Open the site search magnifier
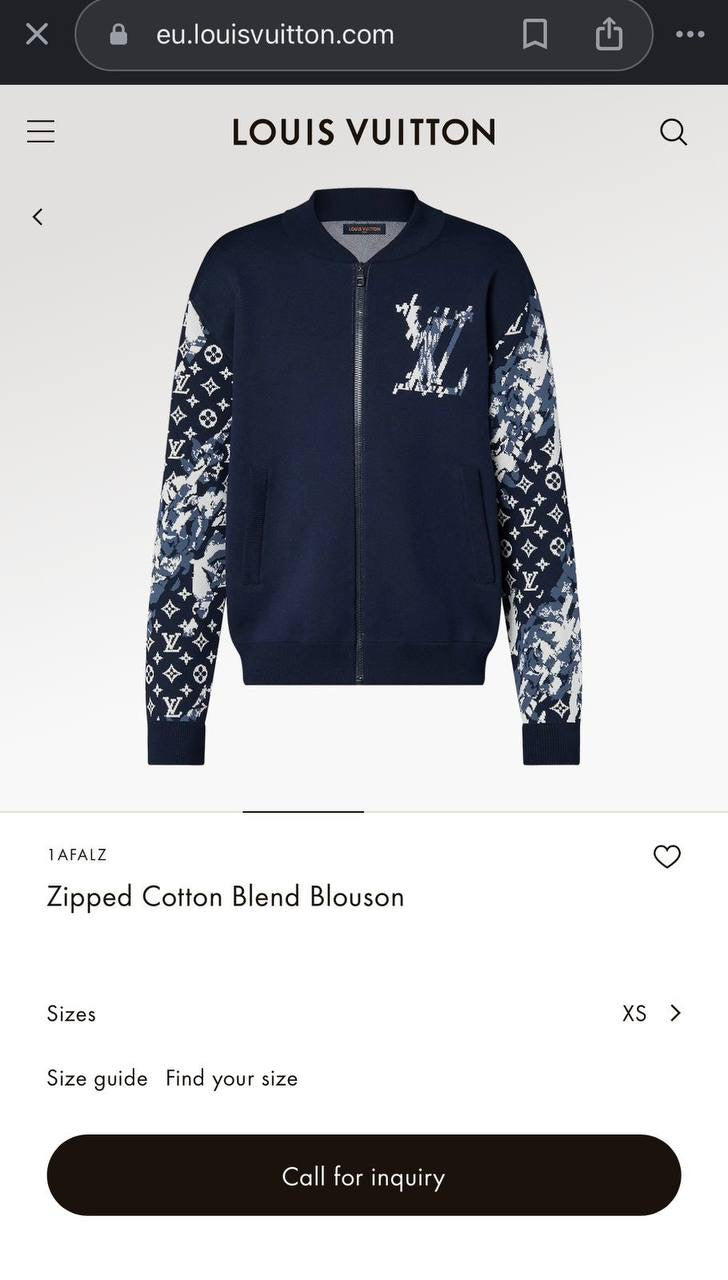Image resolution: width=728 pixels, height=1280 pixels. 673,132
